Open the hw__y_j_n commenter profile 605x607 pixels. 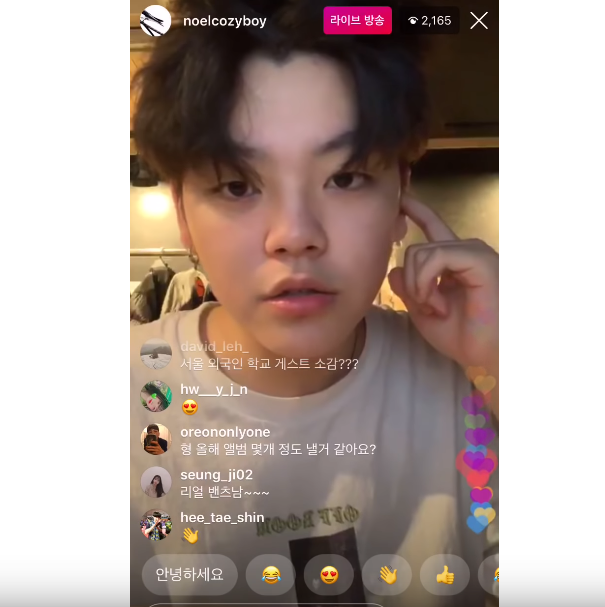[x=156, y=396]
